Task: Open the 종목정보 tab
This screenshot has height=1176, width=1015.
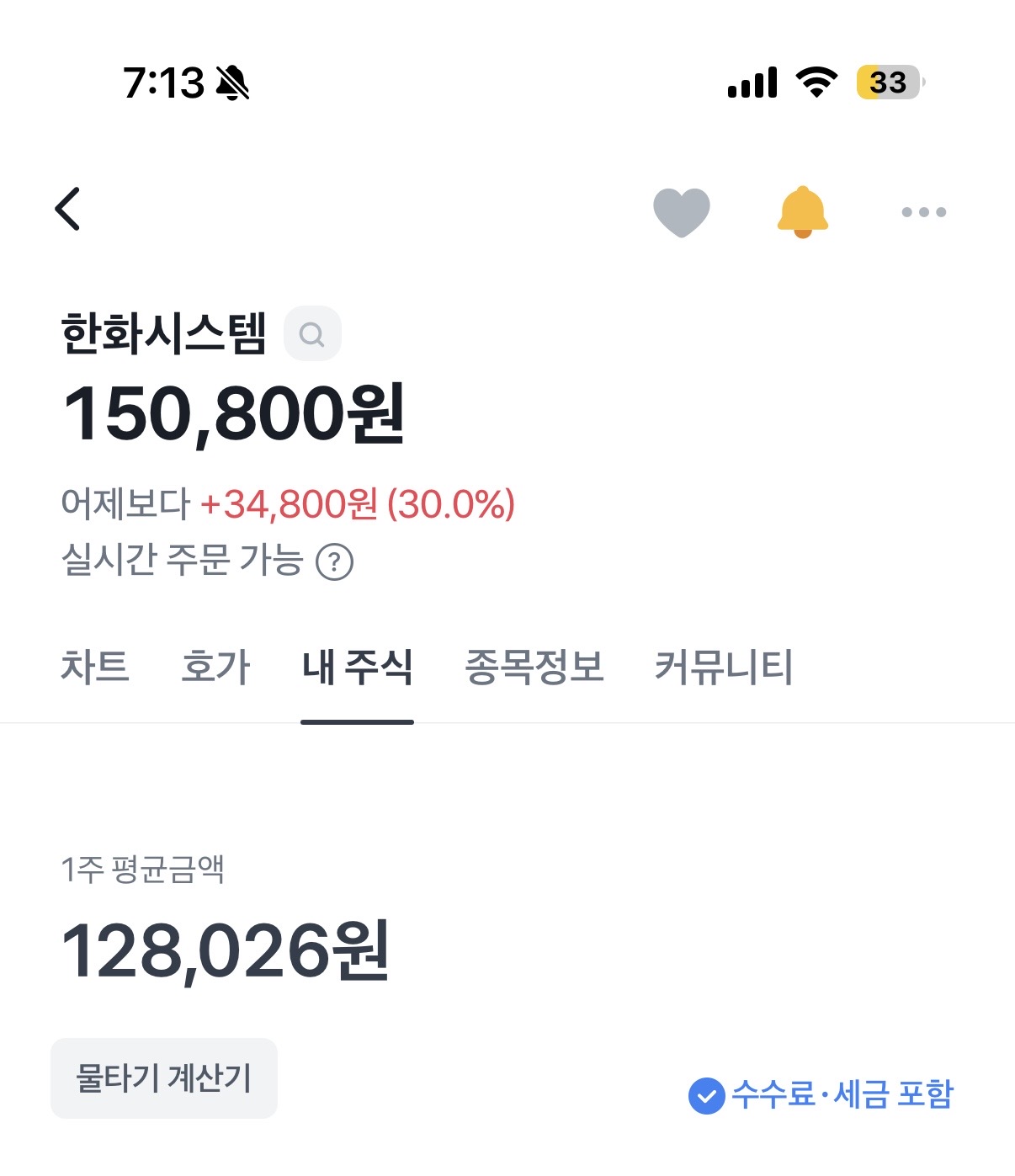Action: (534, 667)
